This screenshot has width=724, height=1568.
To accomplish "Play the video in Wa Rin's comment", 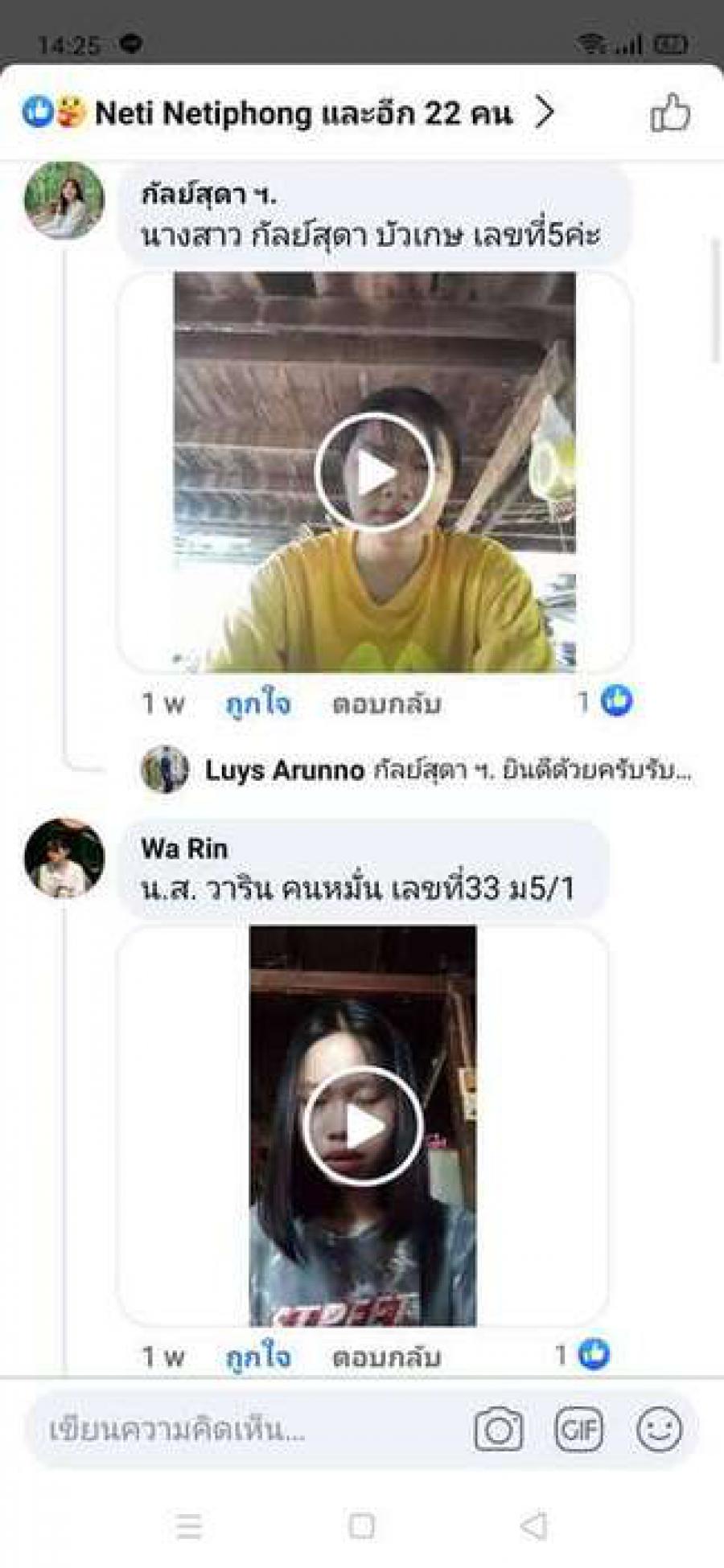I will coord(363,1126).
